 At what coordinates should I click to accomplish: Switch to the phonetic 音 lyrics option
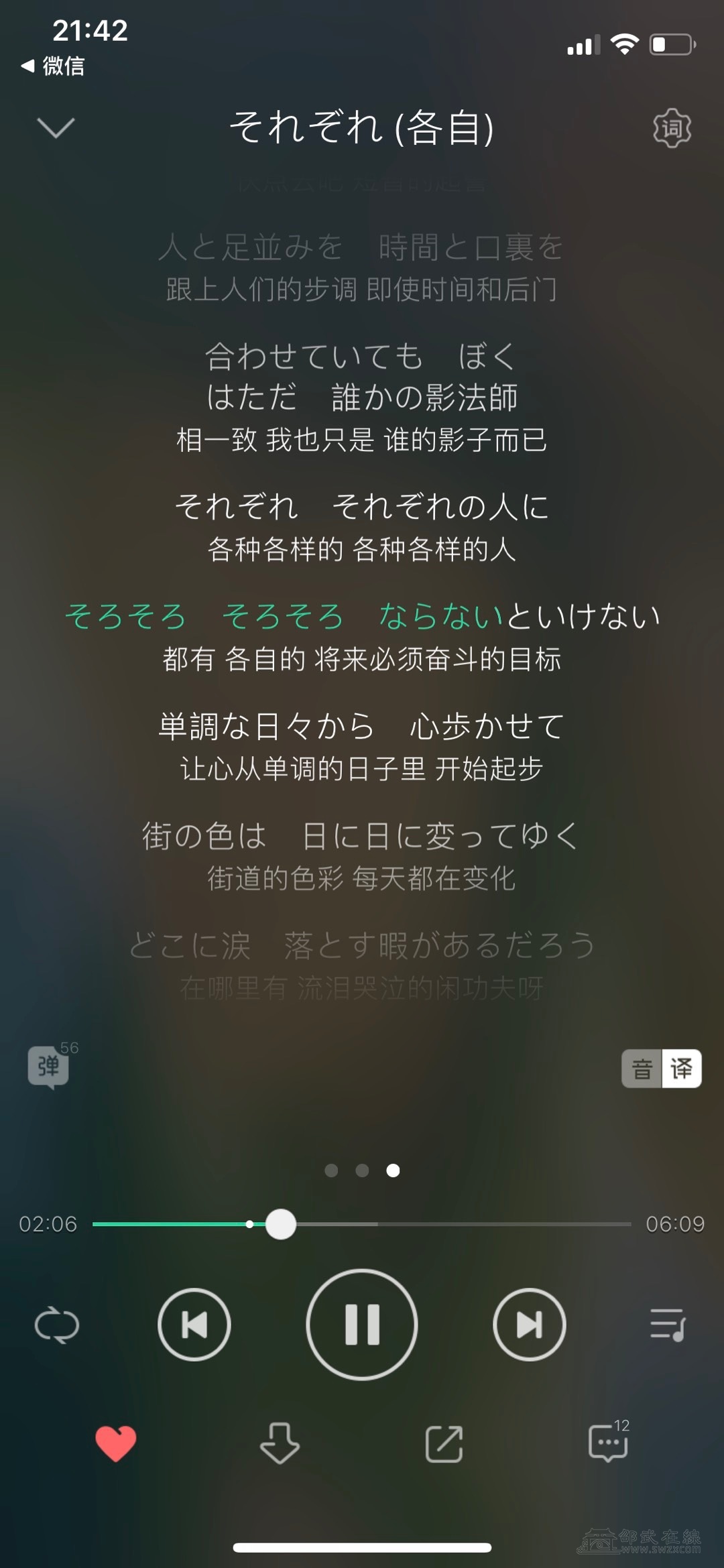pos(642,1069)
